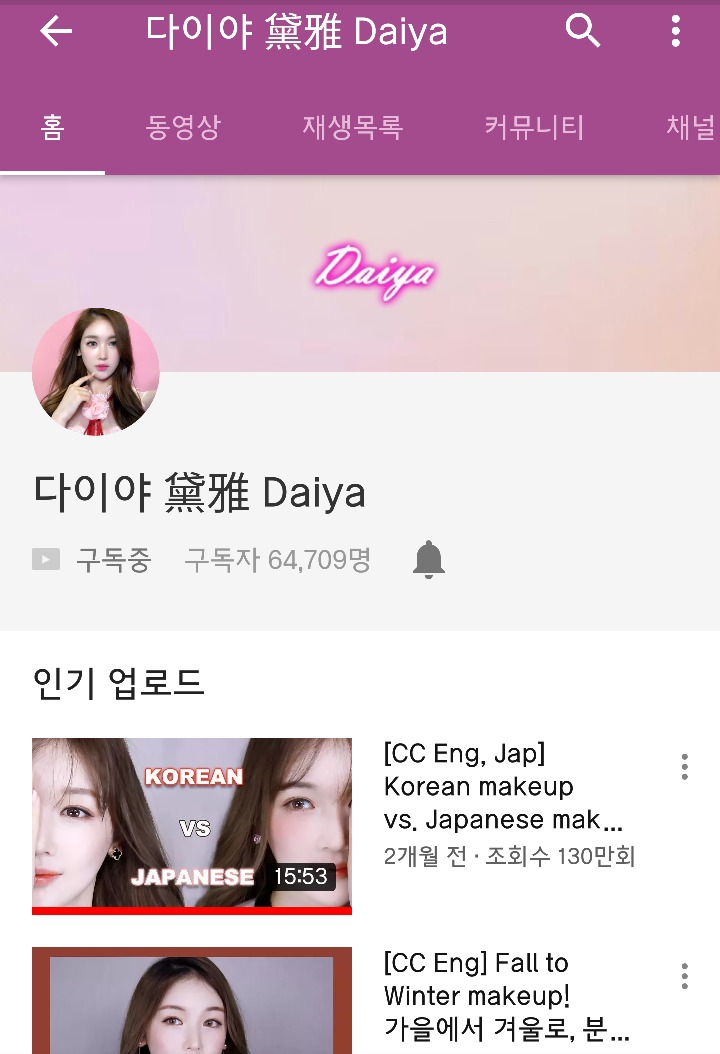The width and height of the screenshot is (720, 1054).
Task: Switch to the 홈 tab
Action: pyautogui.click(x=52, y=128)
